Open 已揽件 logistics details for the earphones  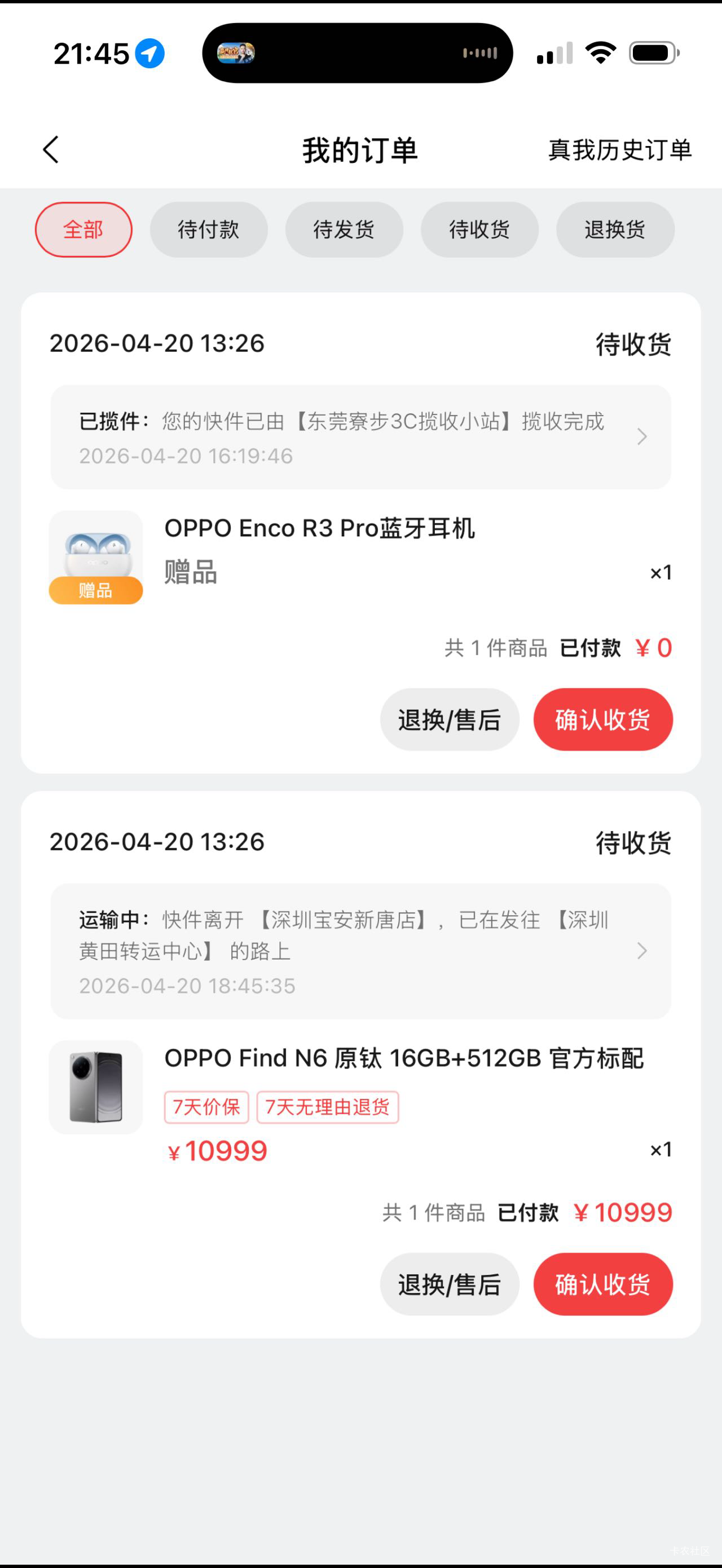pyautogui.click(x=360, y=437)
